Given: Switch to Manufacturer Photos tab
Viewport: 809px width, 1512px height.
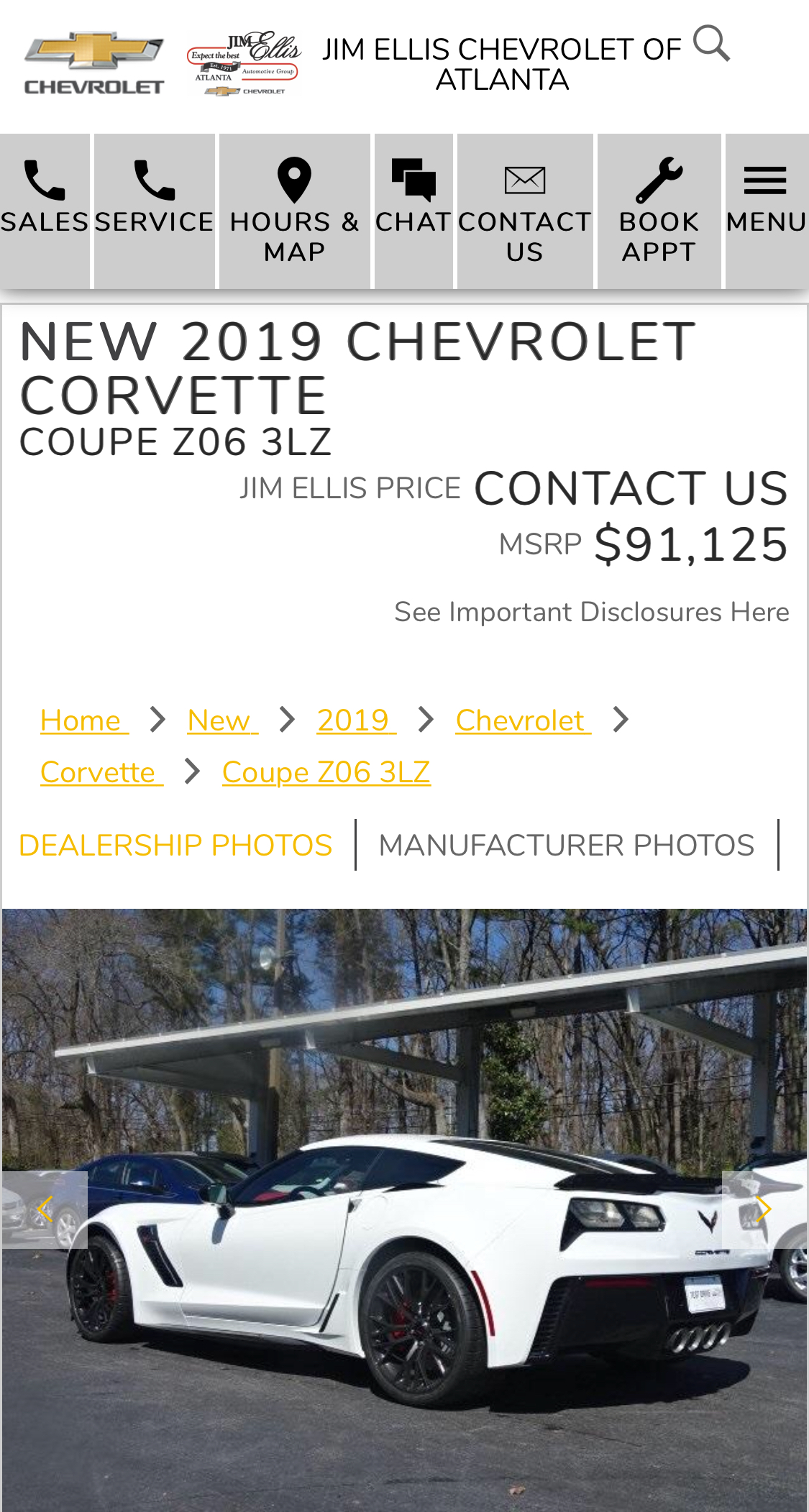Looking at the screenshot, I should click(x=567, y=846).
